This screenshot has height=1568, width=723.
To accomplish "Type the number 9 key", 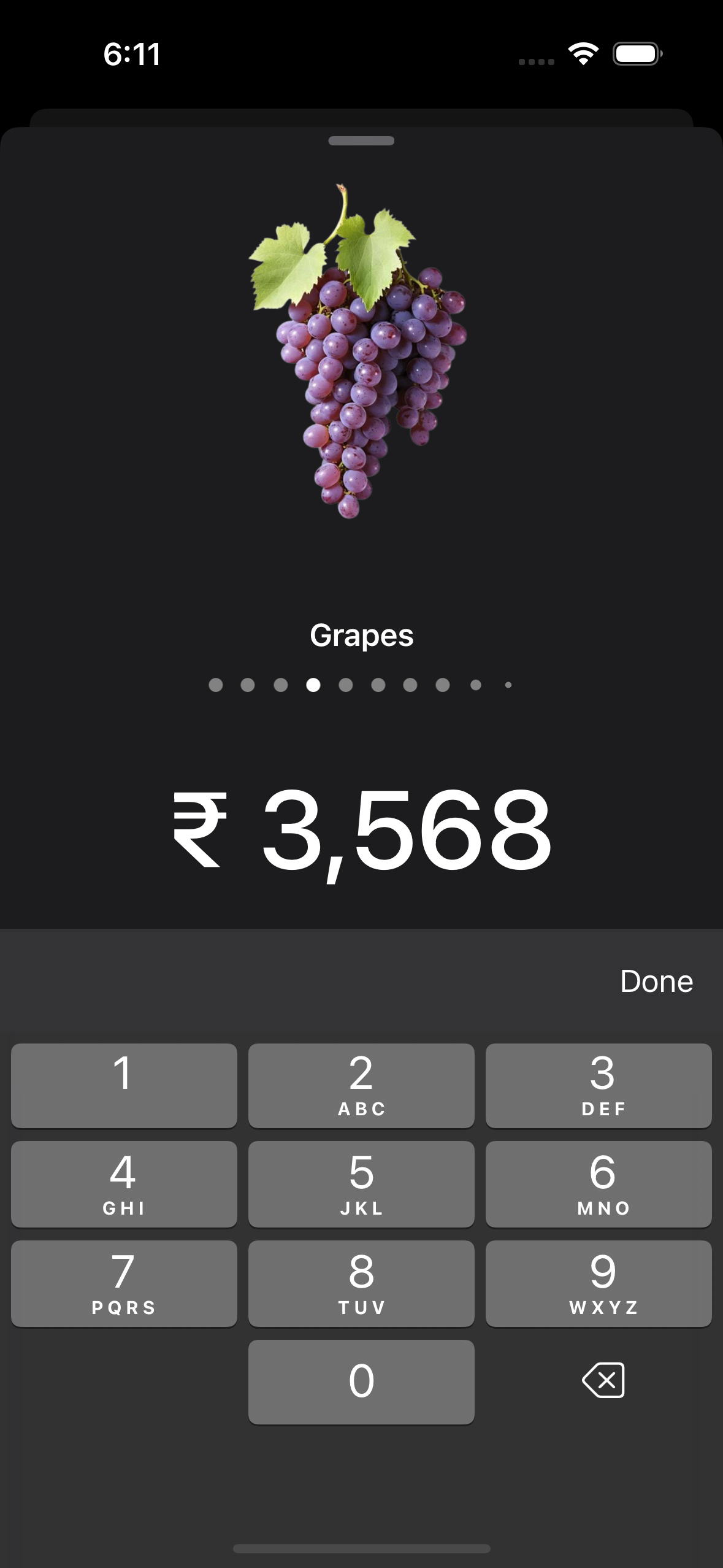I will point(599,1283).
